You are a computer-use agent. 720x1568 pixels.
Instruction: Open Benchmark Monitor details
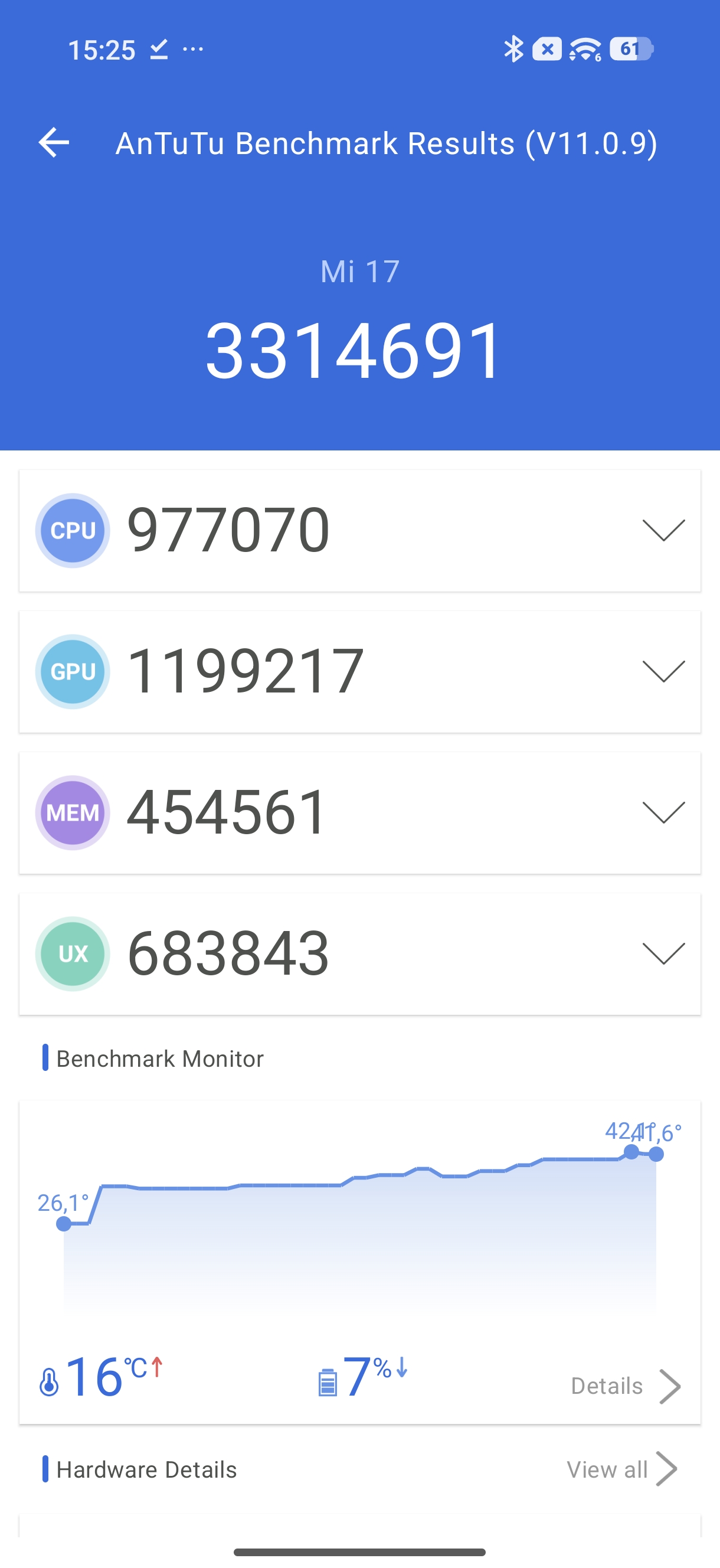[625, 1386]
